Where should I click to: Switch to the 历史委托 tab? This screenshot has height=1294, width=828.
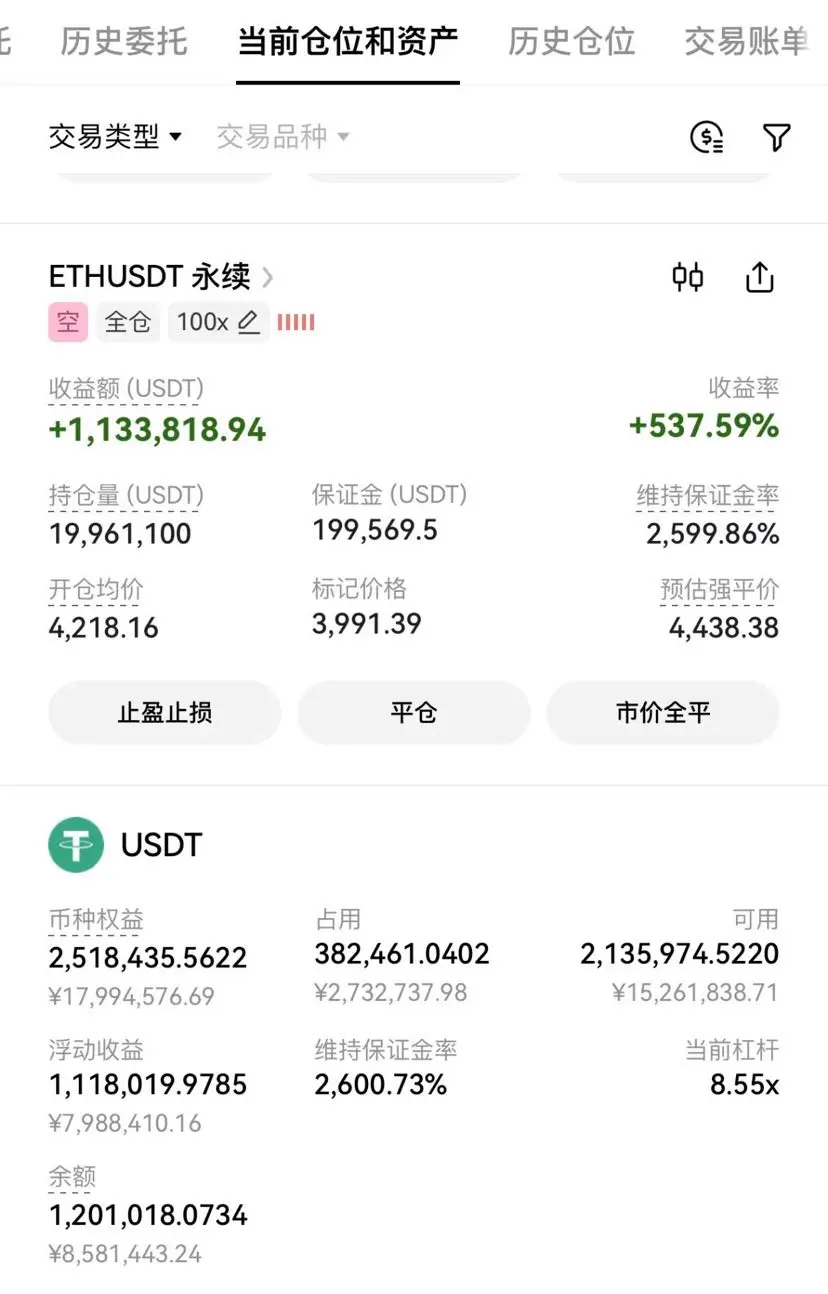[123, 41]
